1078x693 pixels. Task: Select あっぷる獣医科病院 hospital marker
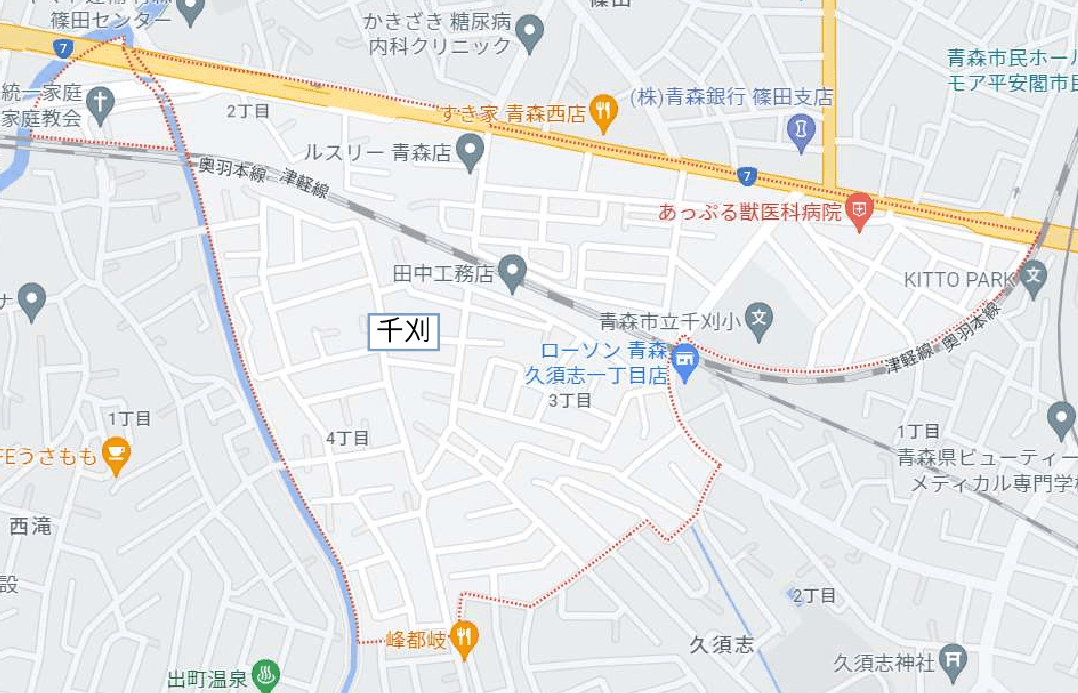859,209
